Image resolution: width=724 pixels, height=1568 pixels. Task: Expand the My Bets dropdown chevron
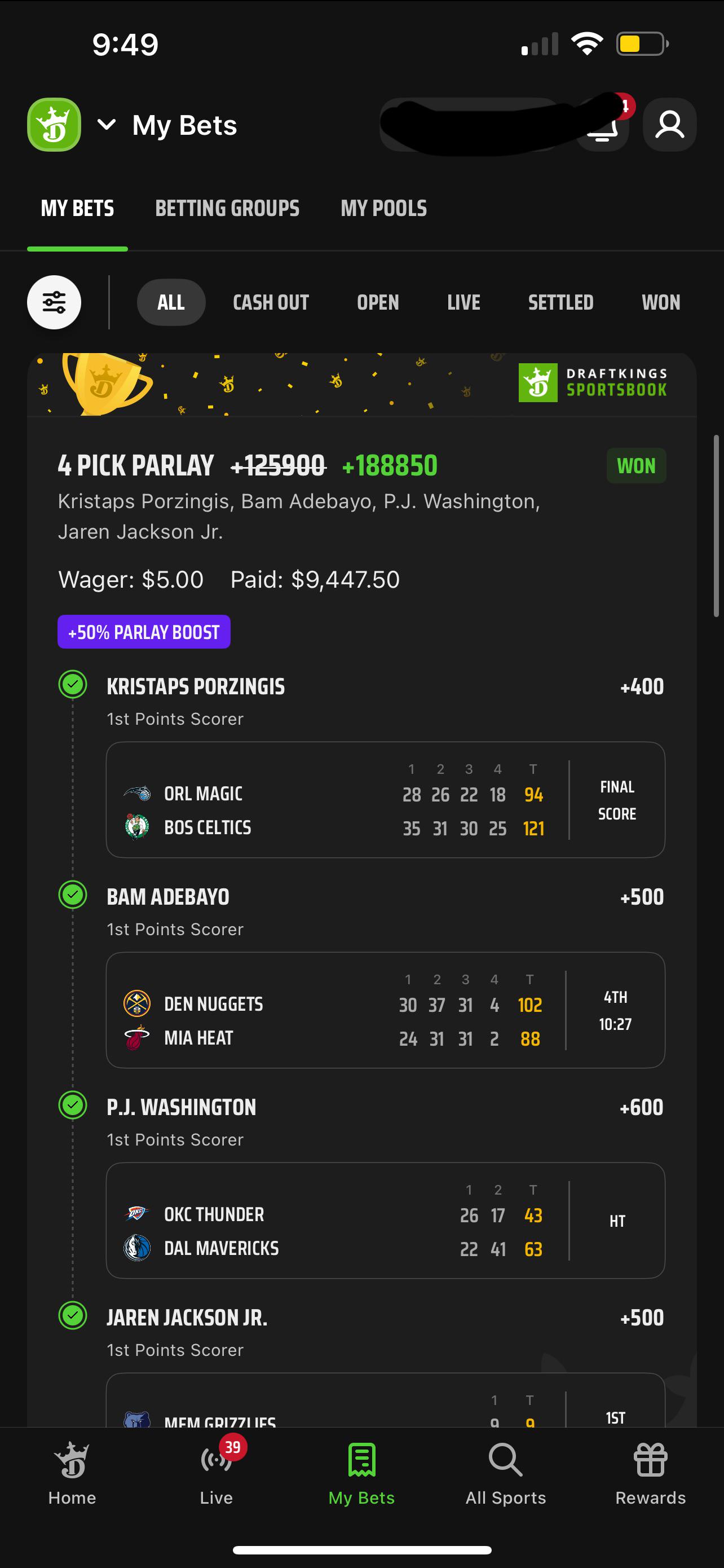pyautogui.click(x=107, y=125)
